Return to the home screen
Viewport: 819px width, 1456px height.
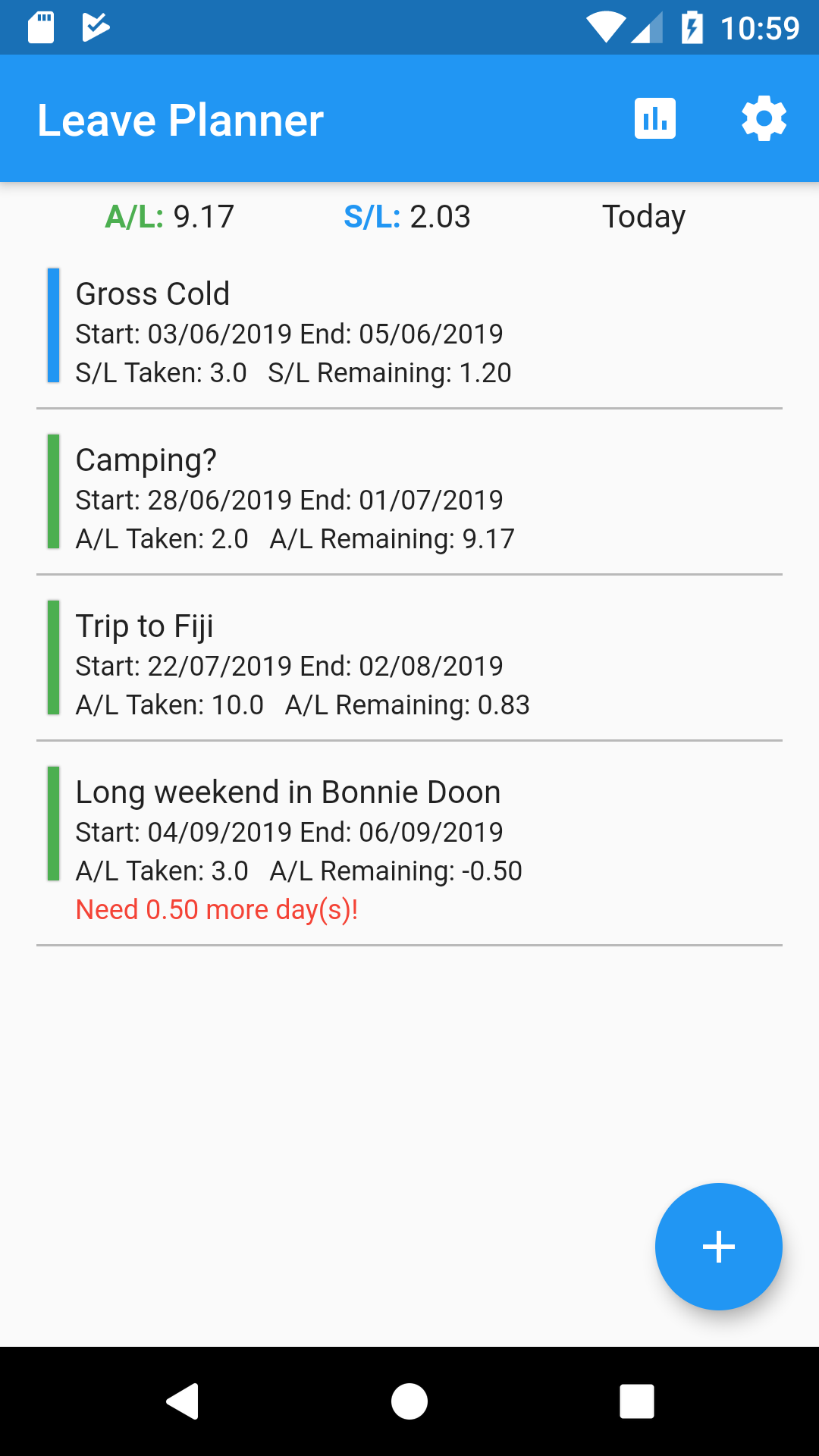pyautogui.click(x=409, y=1401)
